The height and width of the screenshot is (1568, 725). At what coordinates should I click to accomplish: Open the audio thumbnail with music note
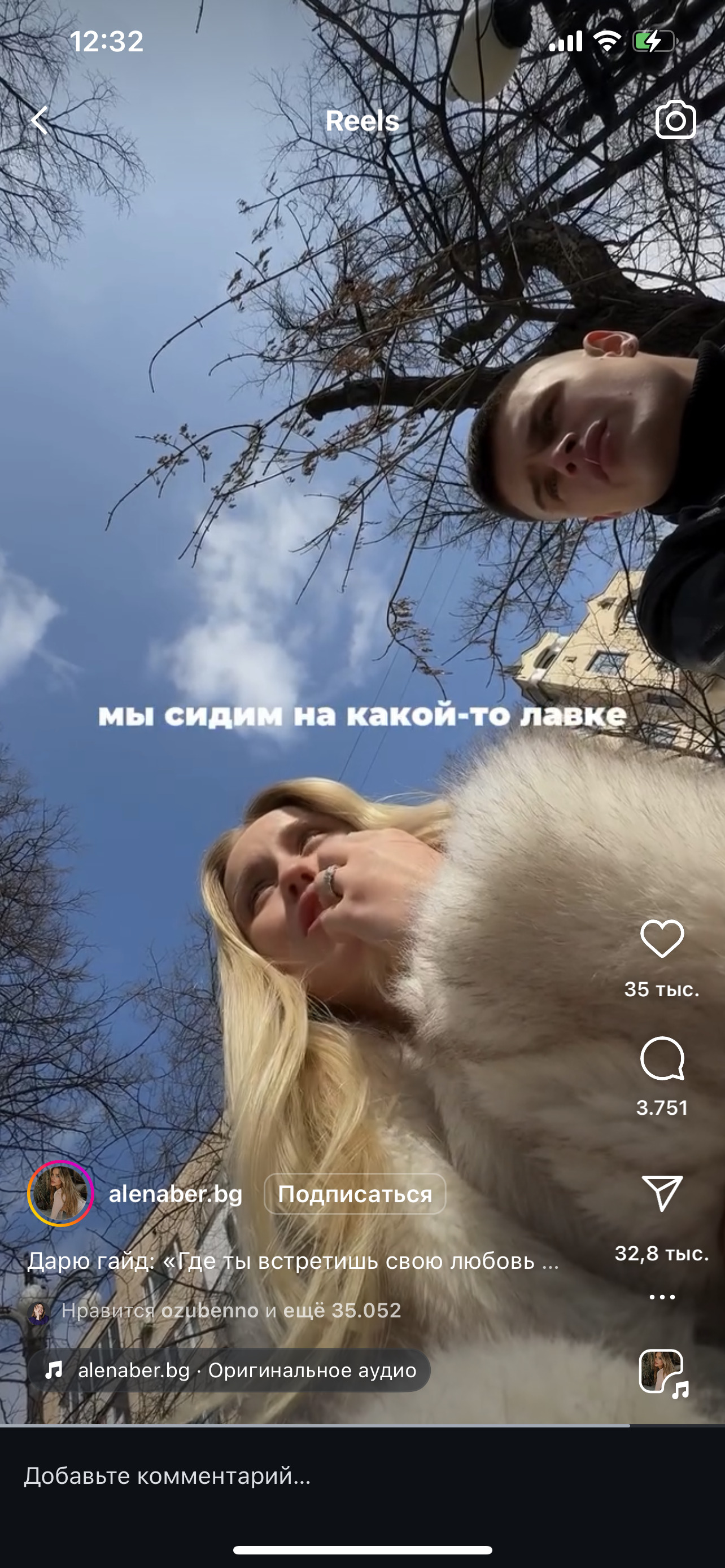point(663,1374)
